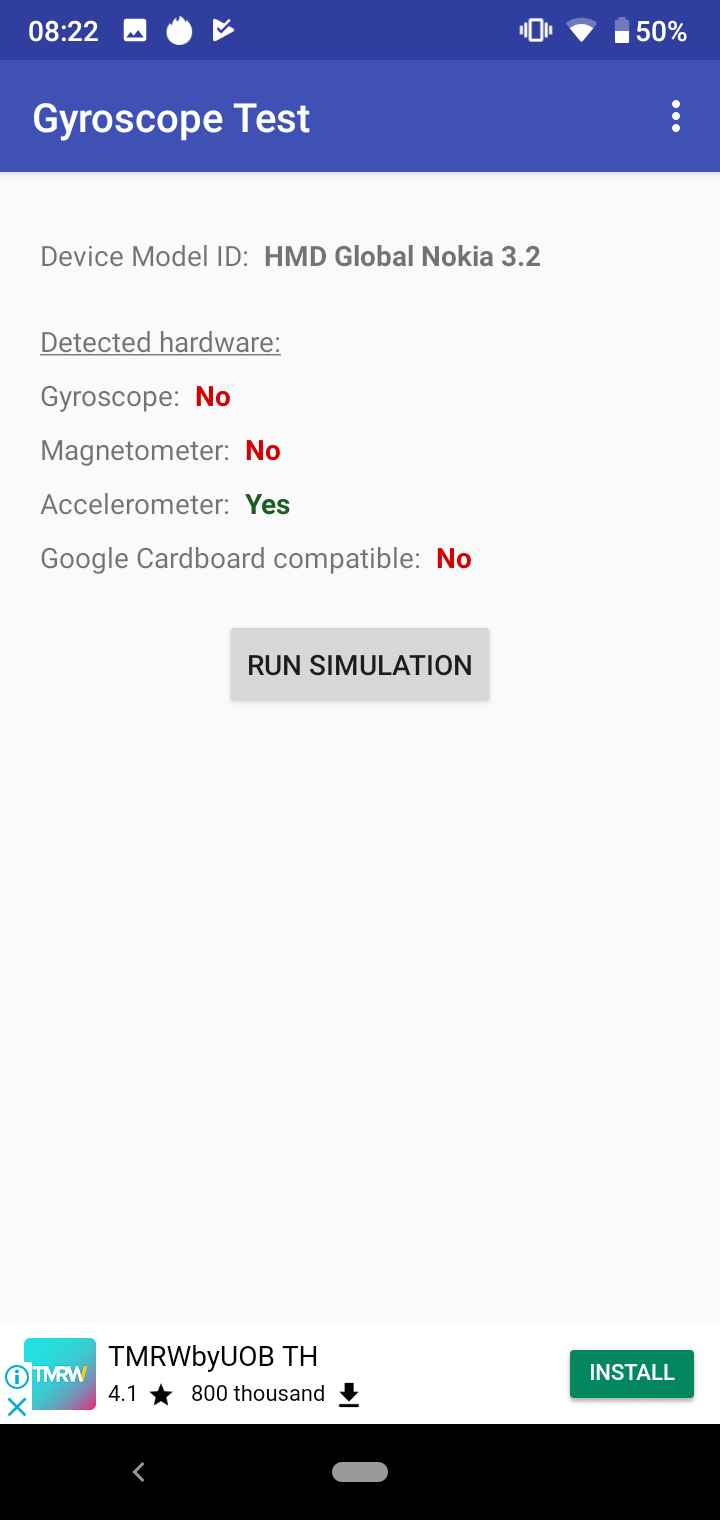Open the ad info icon
Viewport: 720px width, 1520px height.
[16, 1377]
